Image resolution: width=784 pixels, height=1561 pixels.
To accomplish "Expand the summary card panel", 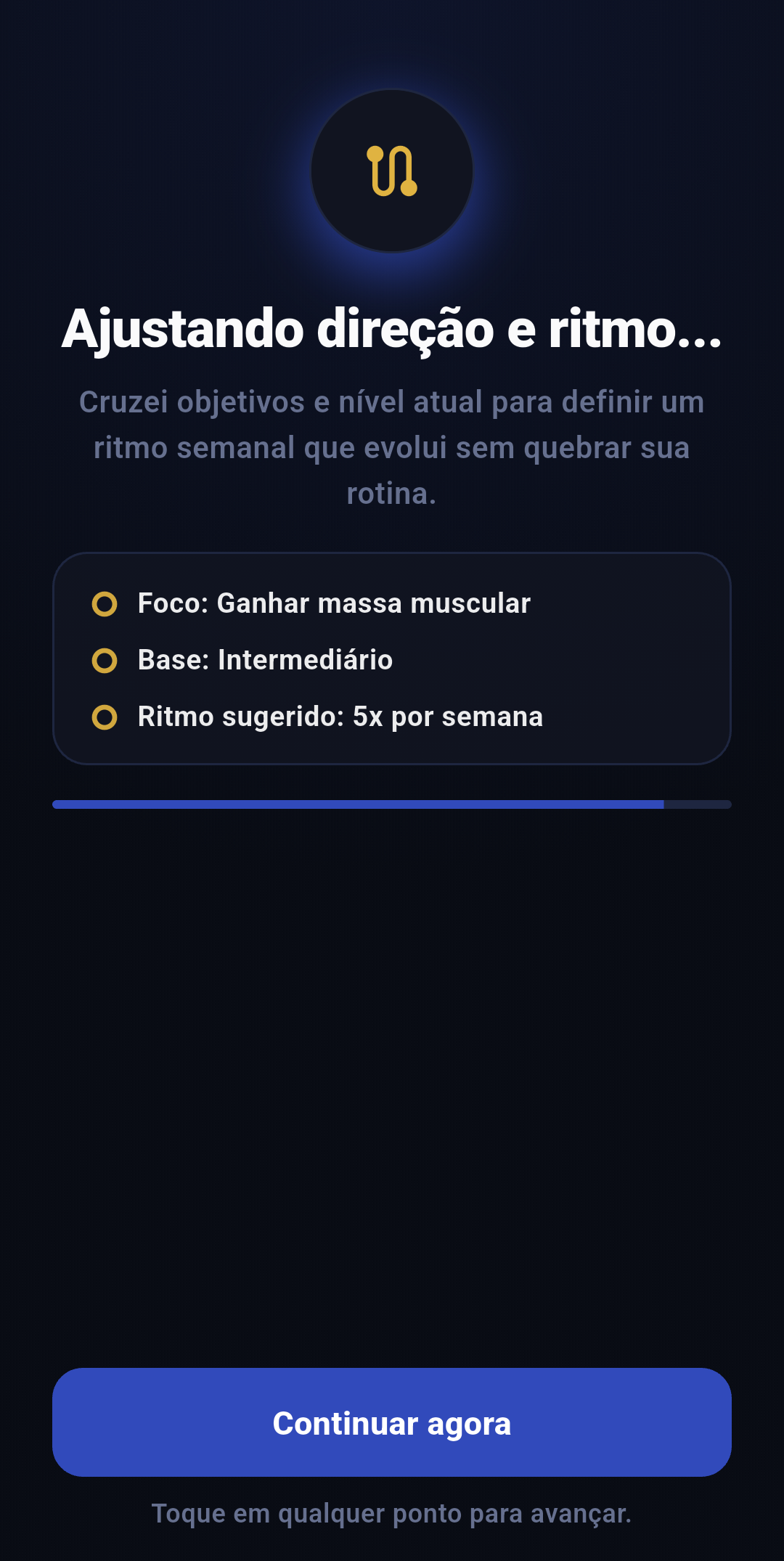I will (392, 657).
